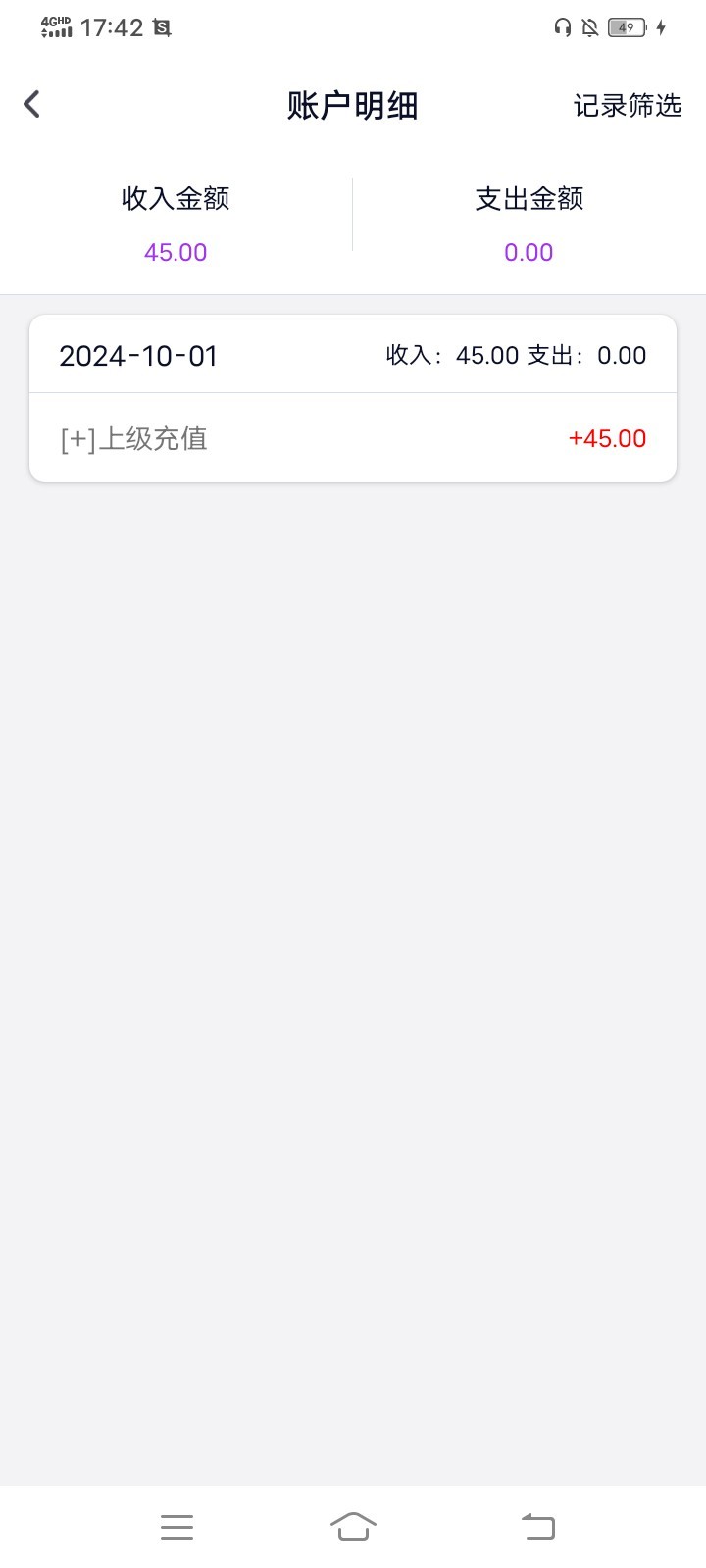Tap the system home button
This screenshot has height=1568, width=706.
pos(353,1526)
